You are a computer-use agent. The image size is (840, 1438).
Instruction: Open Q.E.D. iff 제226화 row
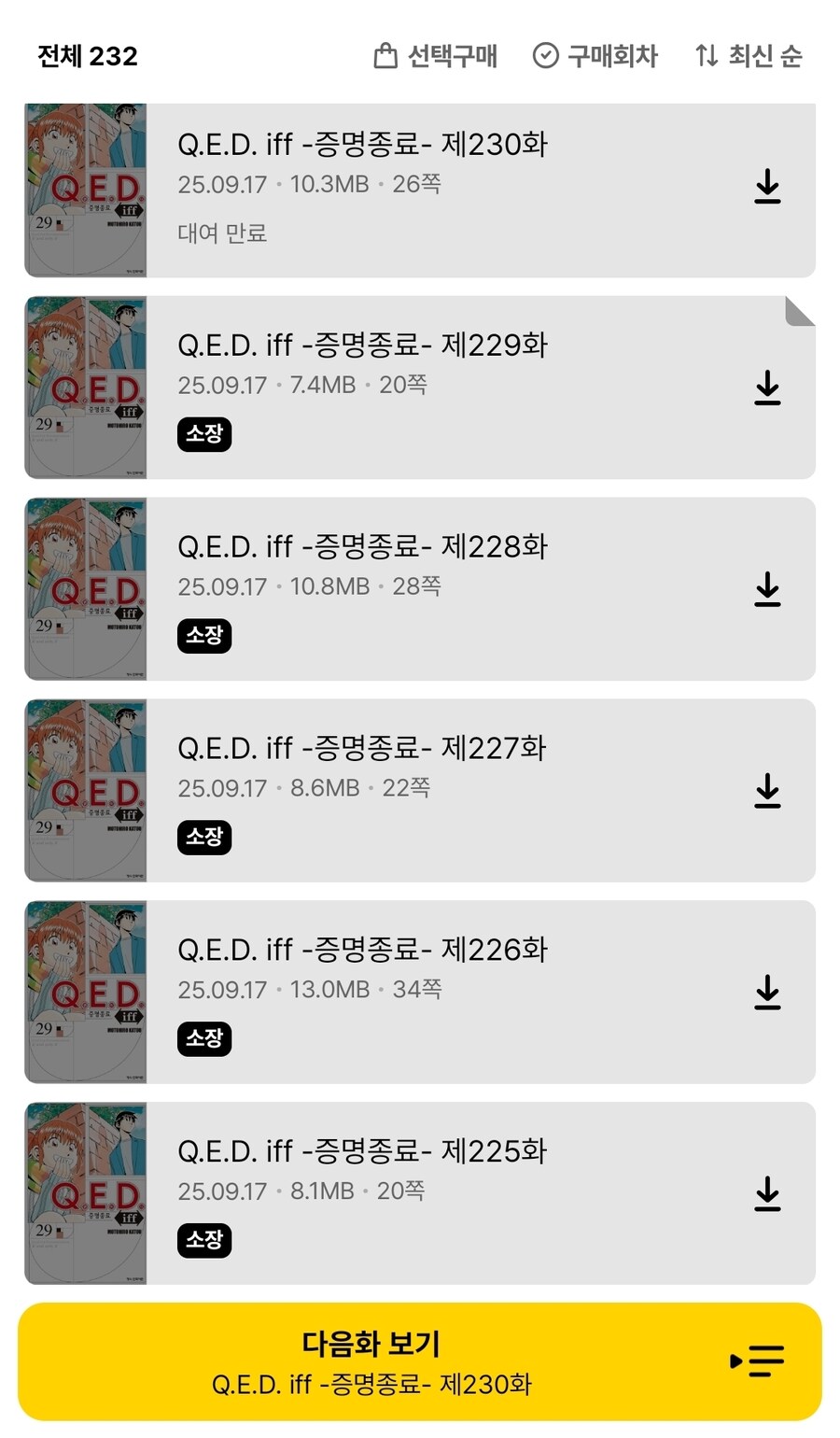(x=420, y=992)
